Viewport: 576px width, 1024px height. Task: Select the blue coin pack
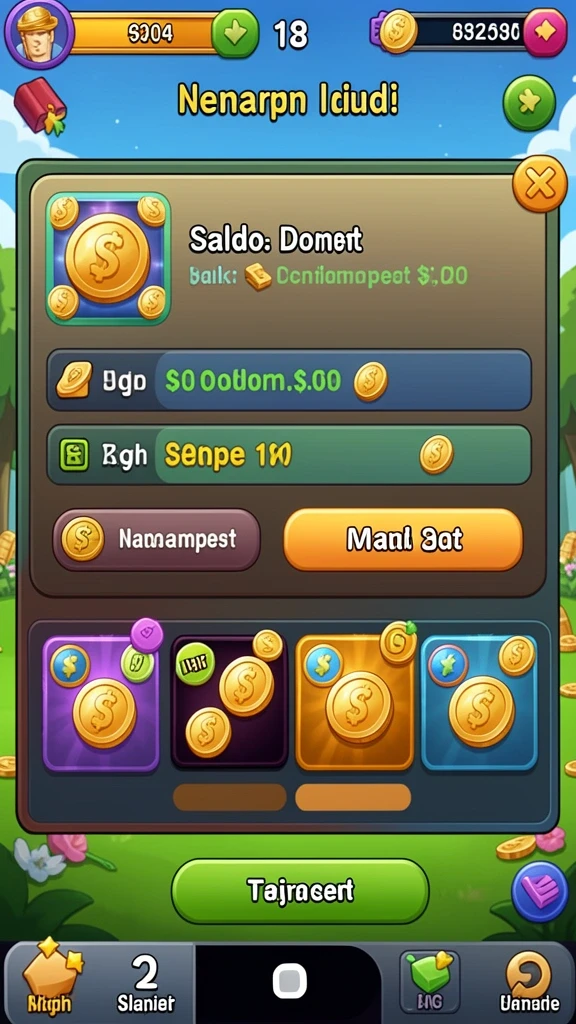tap(479, 703)
